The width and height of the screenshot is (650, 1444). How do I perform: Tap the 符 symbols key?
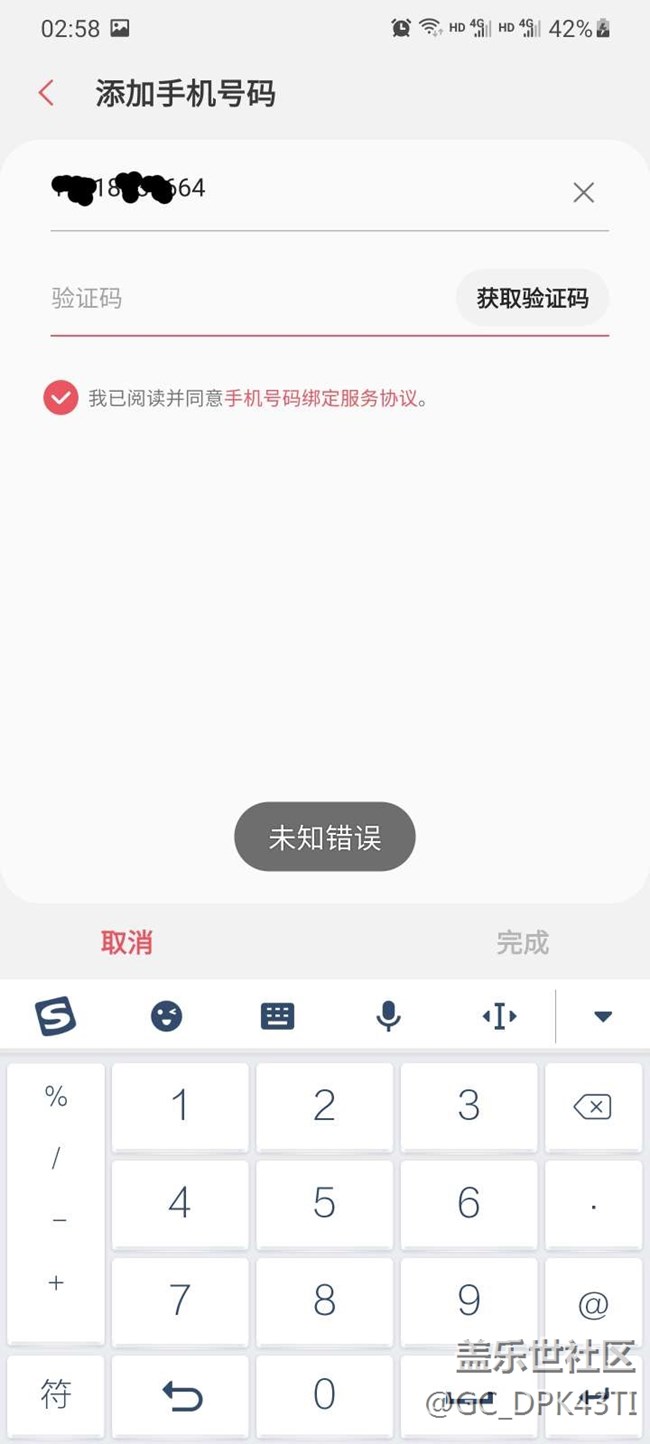pos(56,1395)
